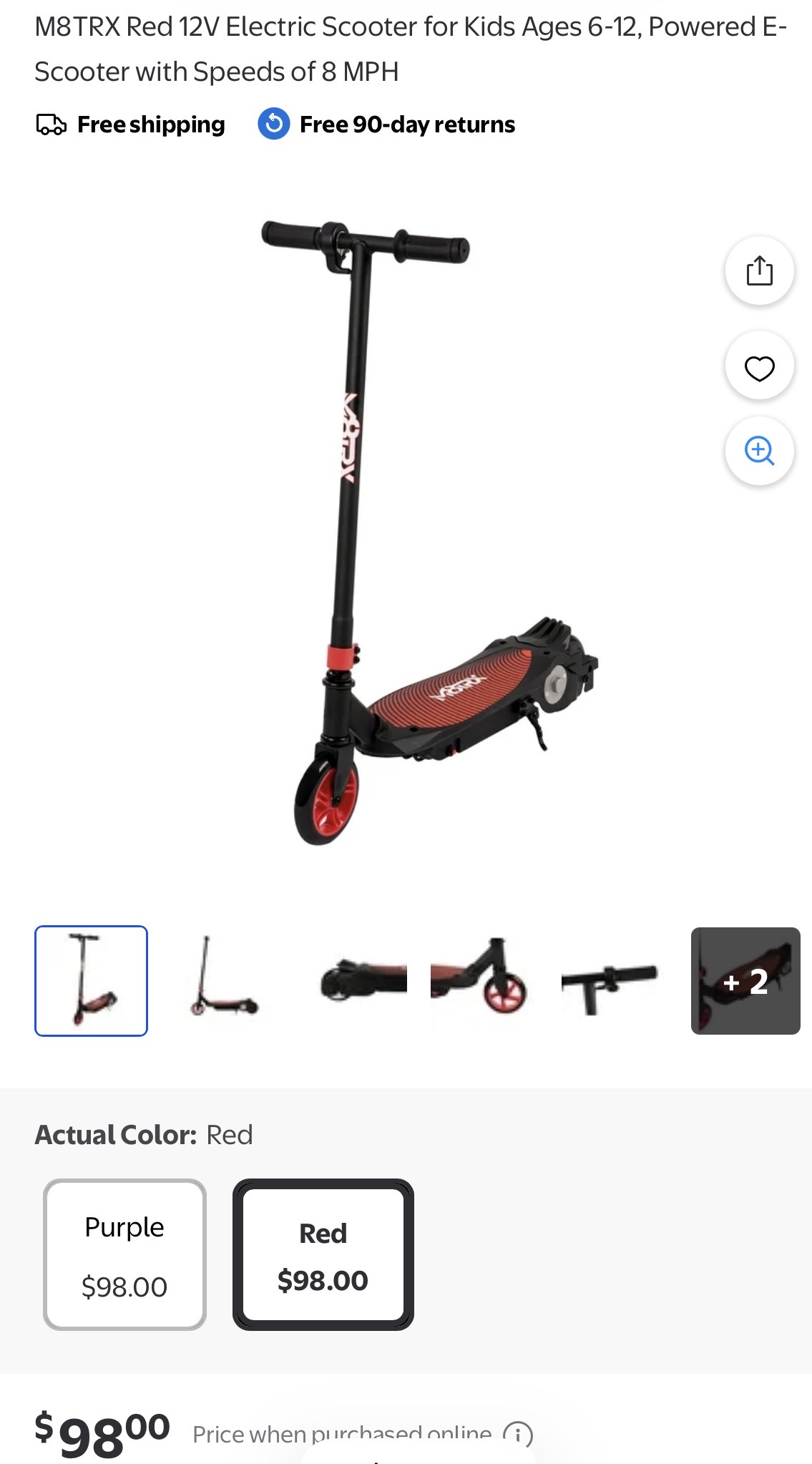Open the +2 more images thumbnail

click(745, 980)
